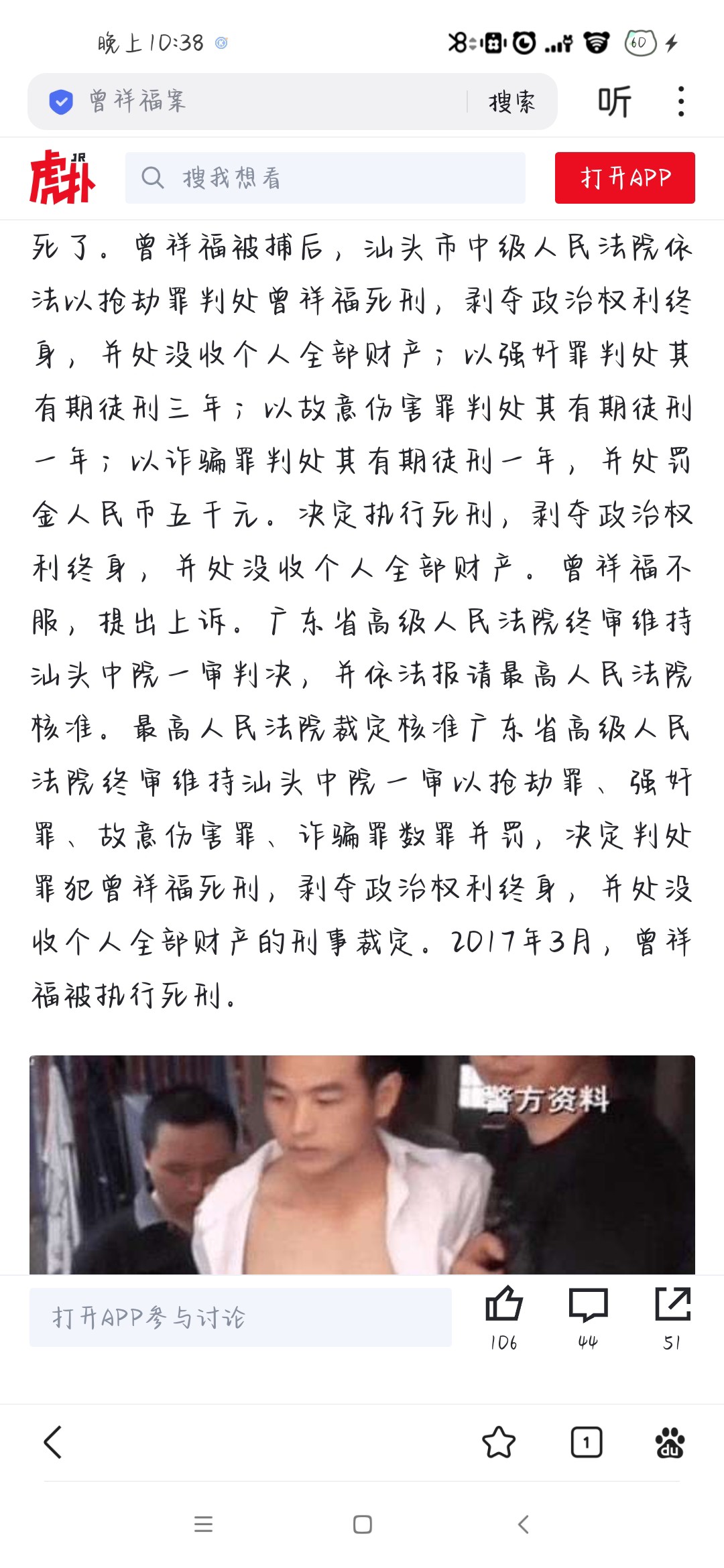Viewport: 724px width, 1568px height.
Task: Tap the 曾祥福案 address bar field
Action: [255, 102]
